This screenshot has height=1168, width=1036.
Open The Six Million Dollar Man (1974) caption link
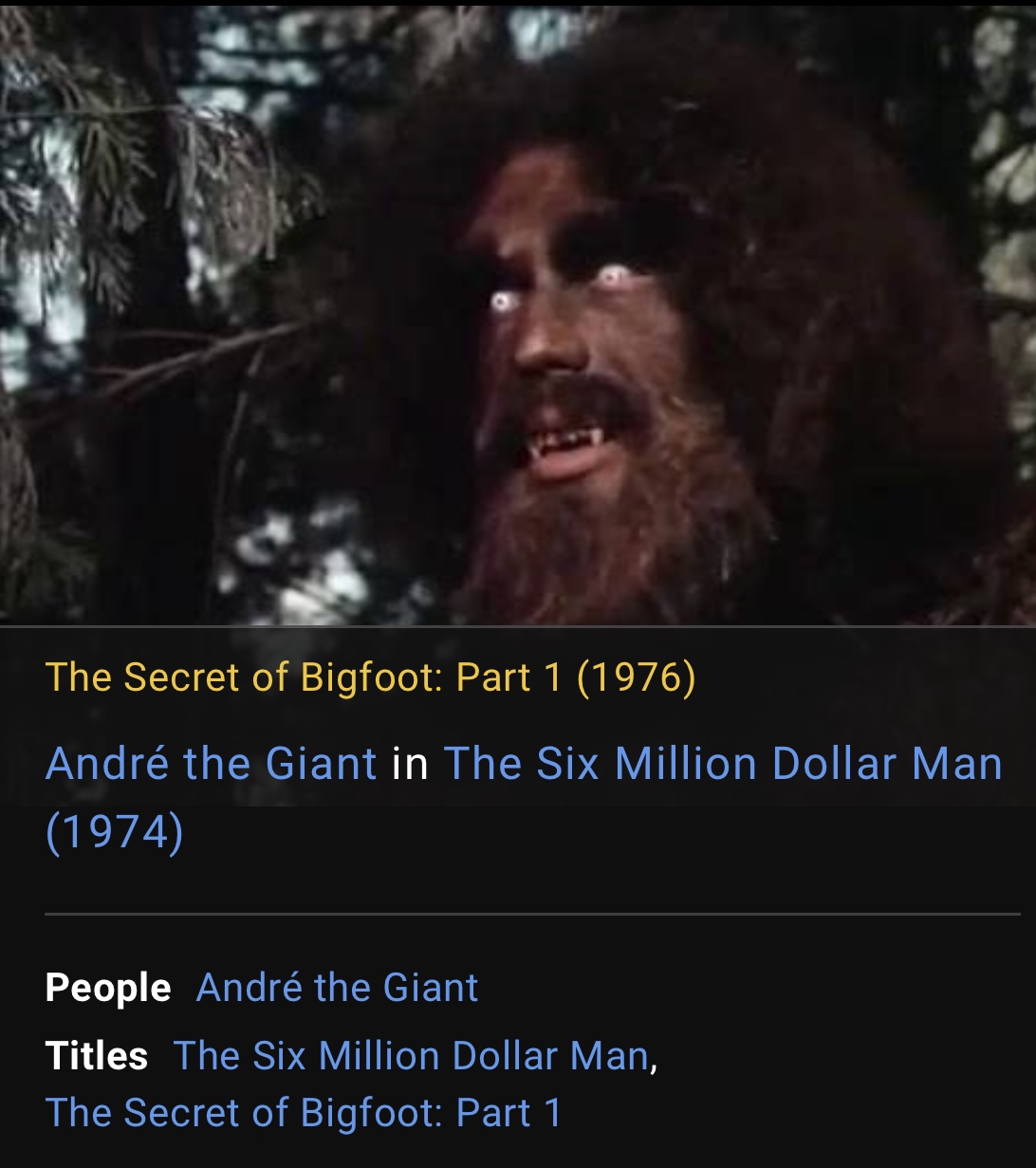[x=722, y=764]
